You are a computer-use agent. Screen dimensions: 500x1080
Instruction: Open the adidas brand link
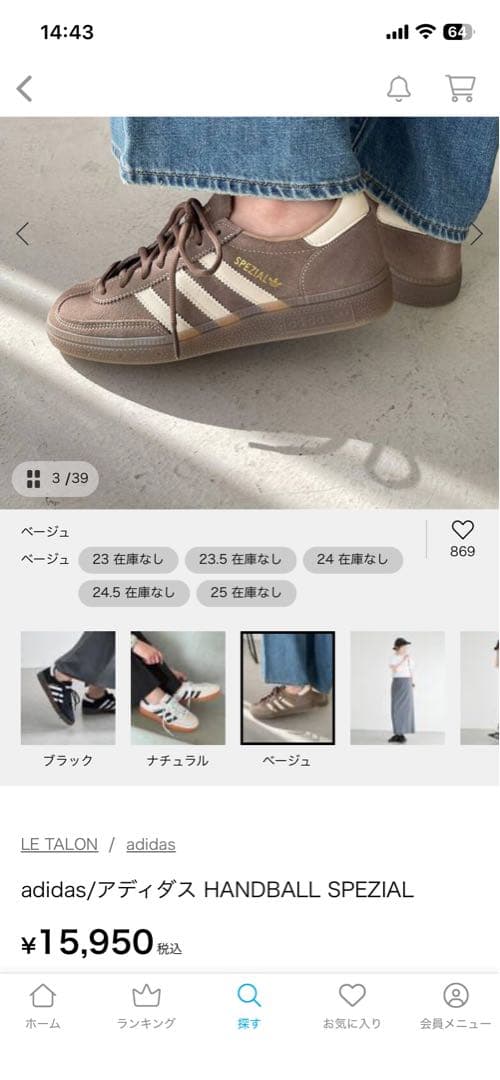(151, 844)
